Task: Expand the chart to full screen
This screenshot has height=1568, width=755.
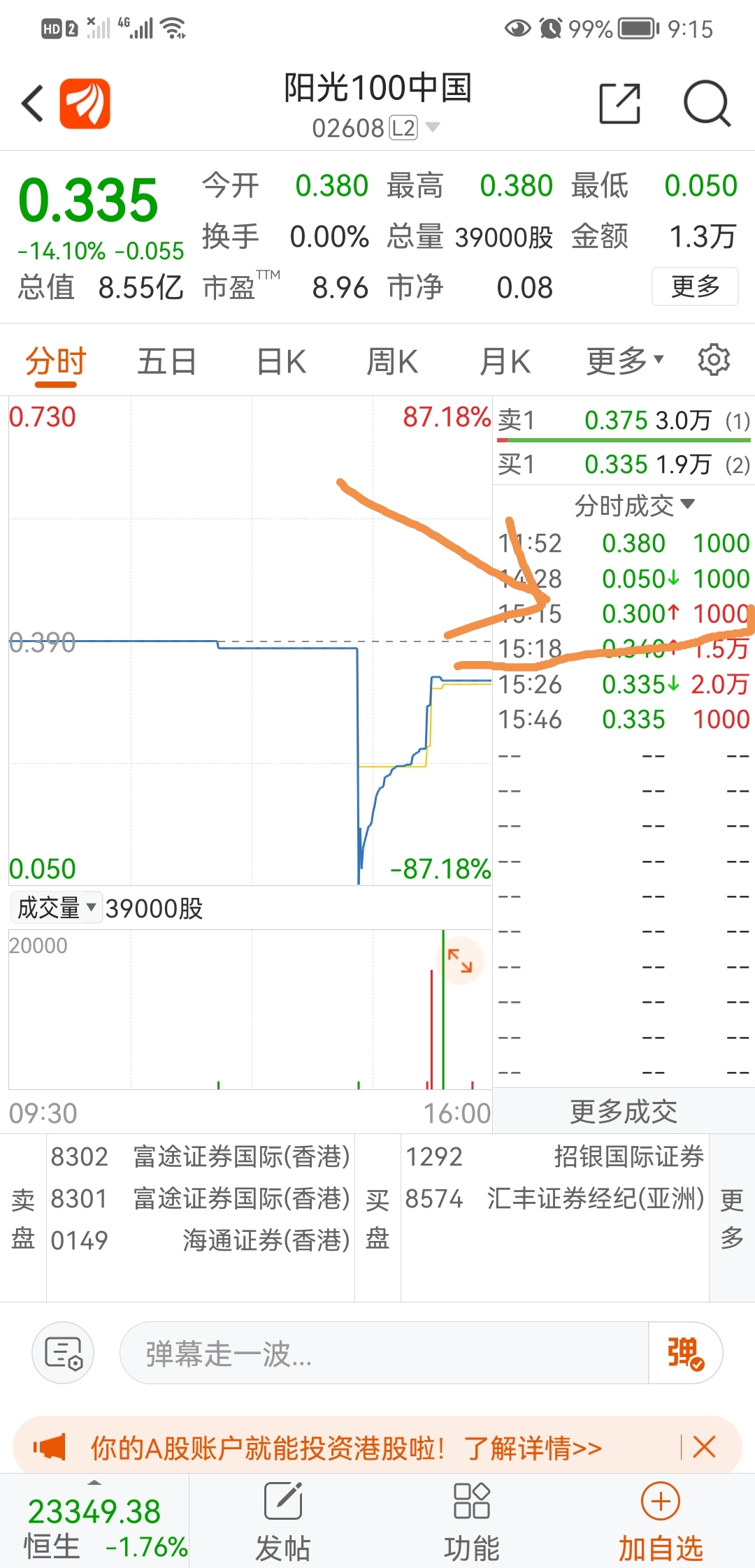Action: (460, 961)
